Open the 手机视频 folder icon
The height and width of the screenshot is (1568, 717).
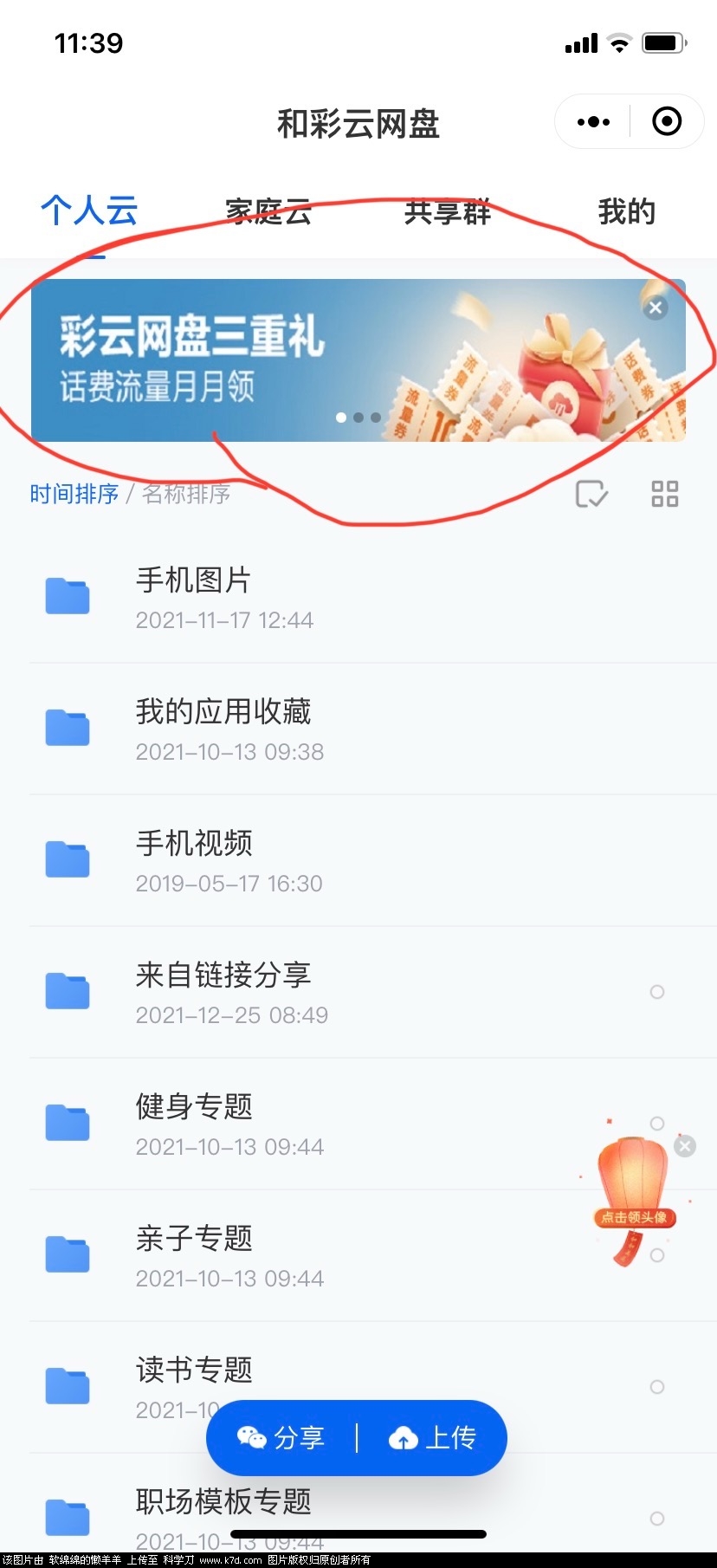[68, 859]
